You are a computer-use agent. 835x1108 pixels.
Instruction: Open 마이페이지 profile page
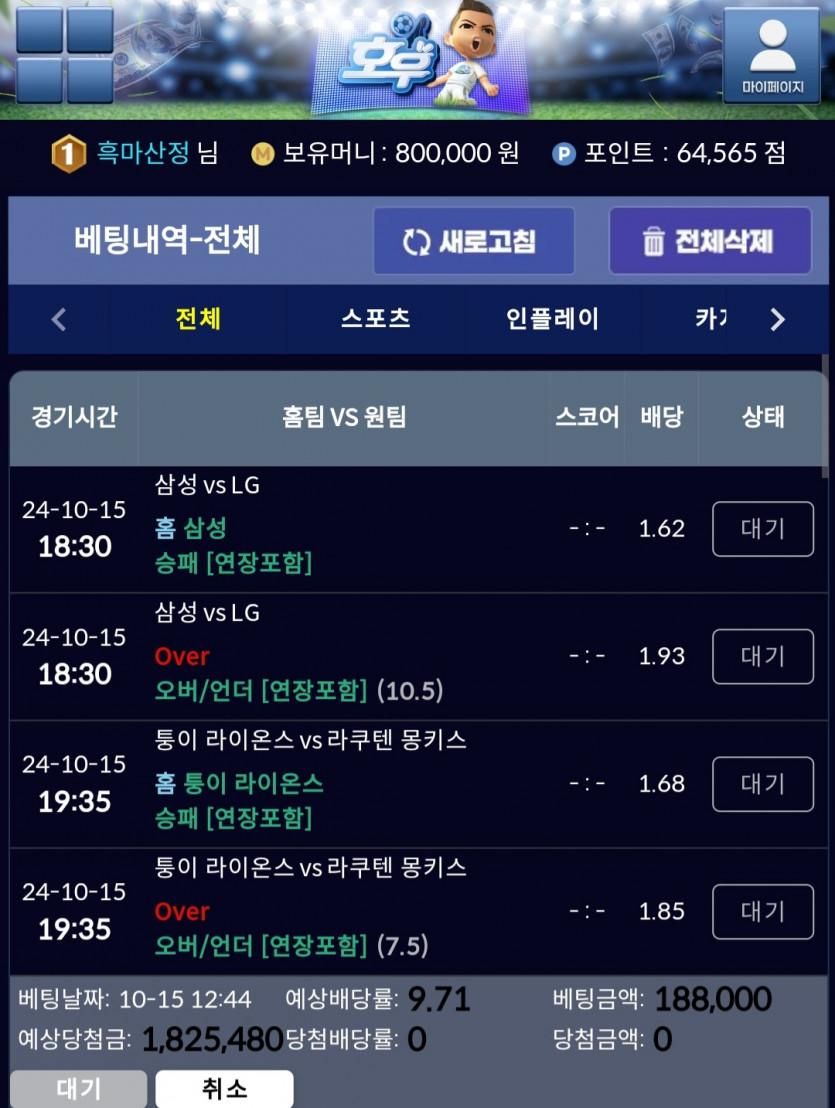pyautogui.click(x=771, y=56)
